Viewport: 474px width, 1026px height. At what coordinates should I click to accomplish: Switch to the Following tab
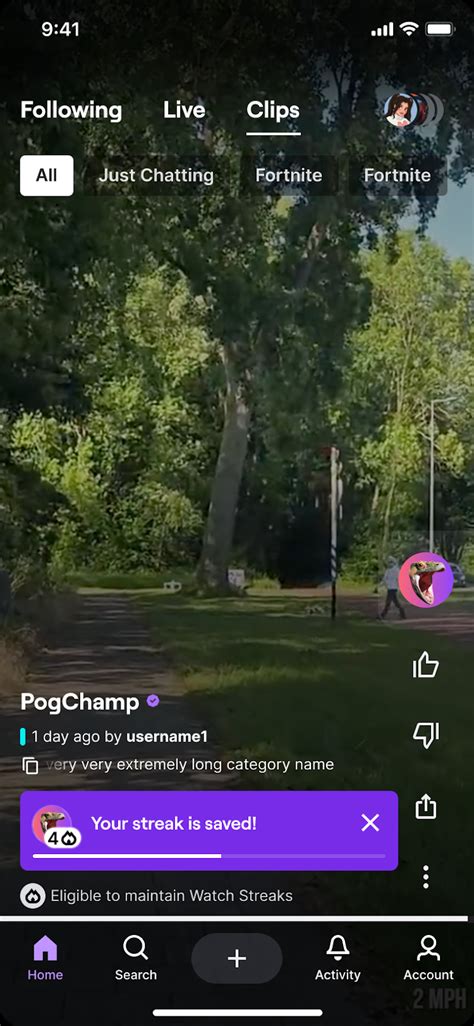pos(71,110)
